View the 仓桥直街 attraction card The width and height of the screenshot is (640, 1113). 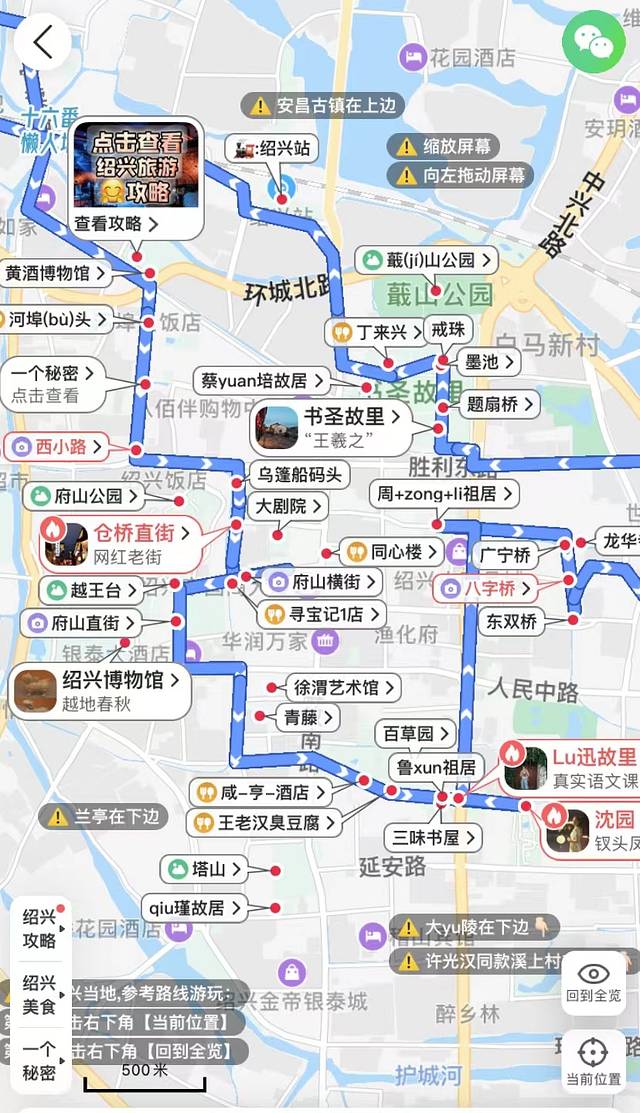coord(119,542)
